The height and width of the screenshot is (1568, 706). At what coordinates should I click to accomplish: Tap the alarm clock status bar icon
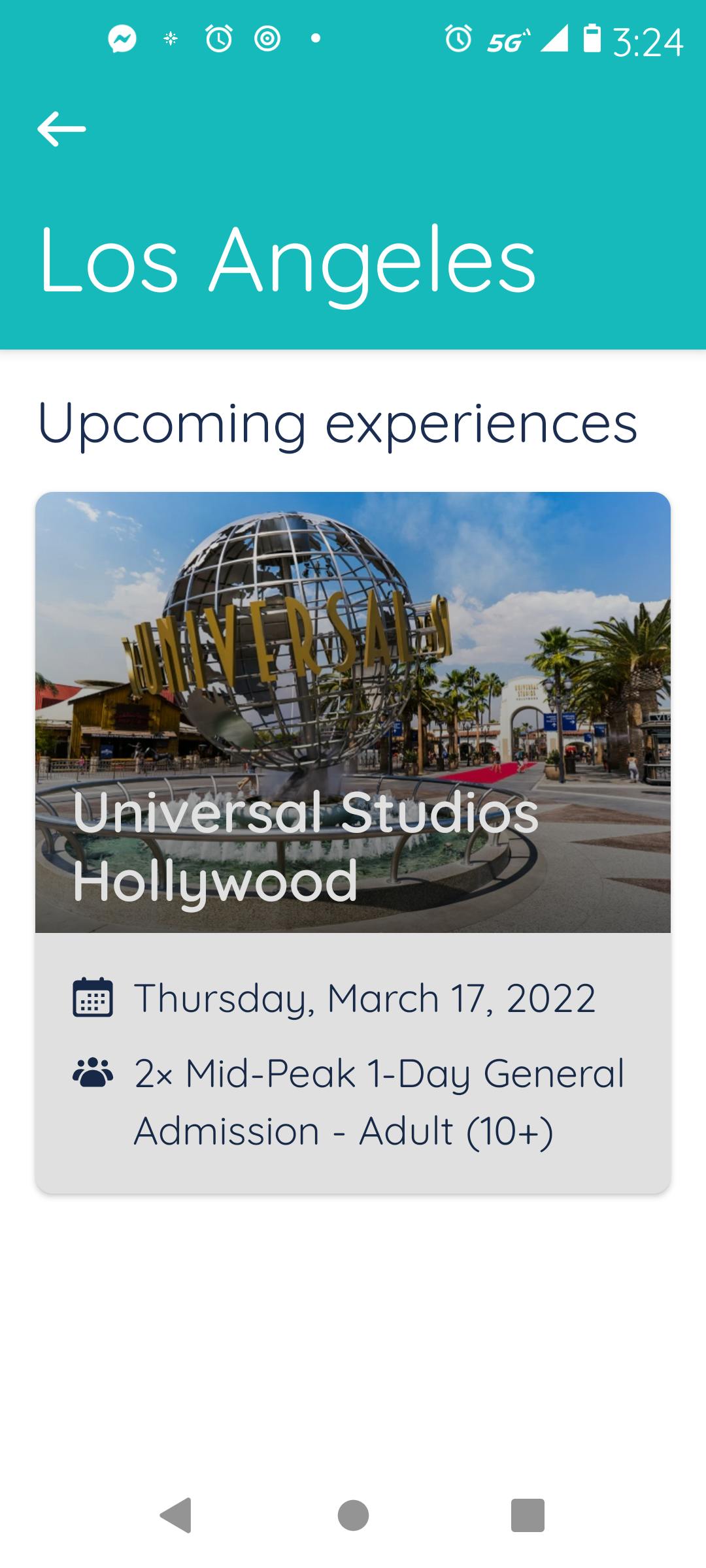coord(218,39)
